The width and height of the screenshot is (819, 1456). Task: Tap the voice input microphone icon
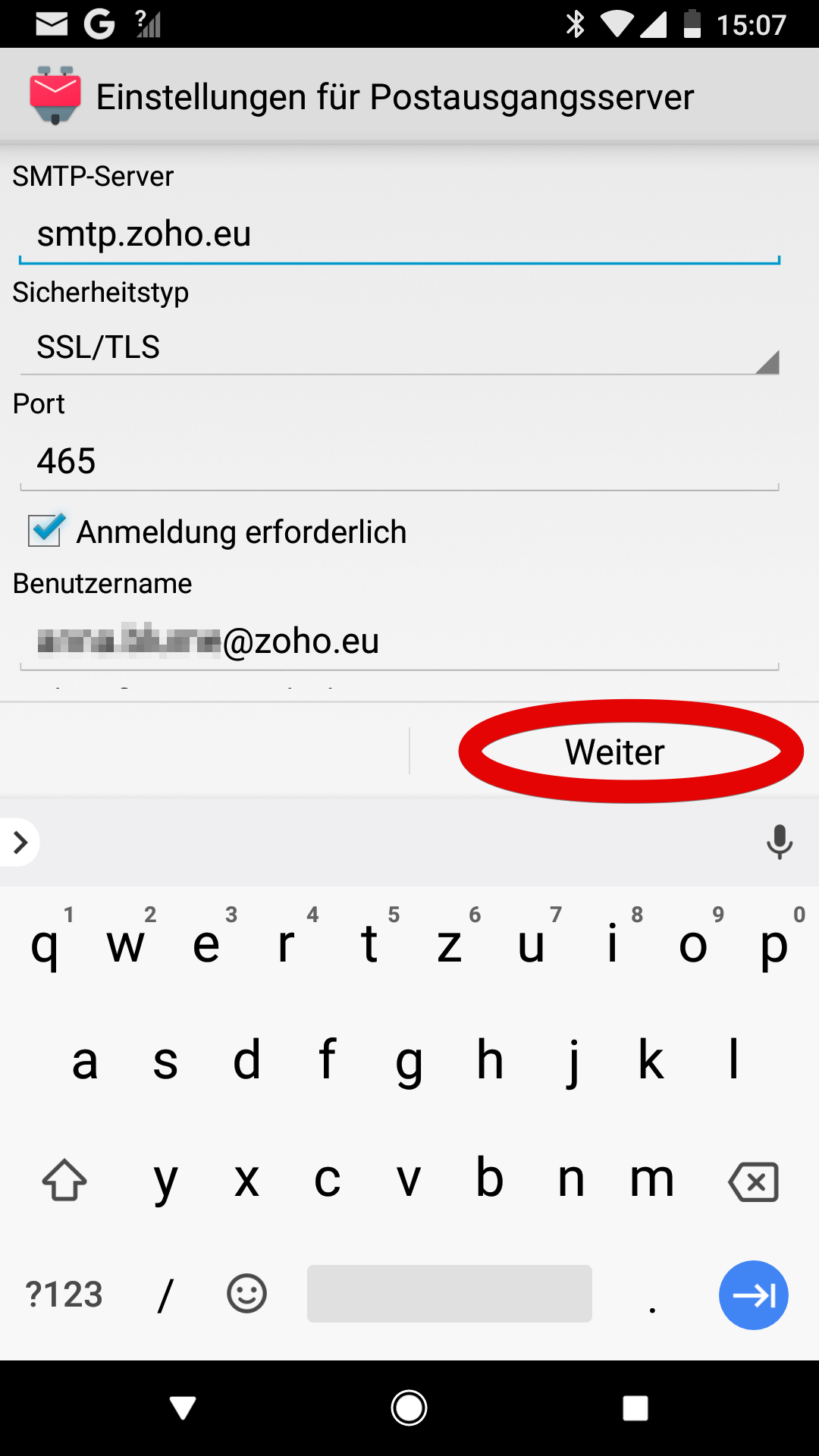(x=780, y=842)
